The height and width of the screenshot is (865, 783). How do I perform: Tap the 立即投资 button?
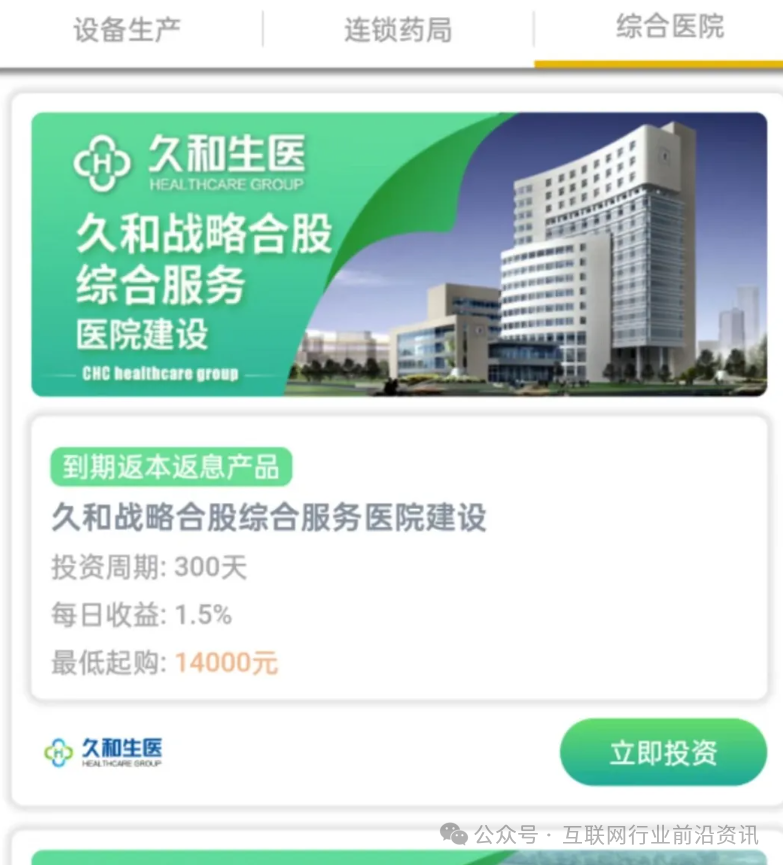pos(663,752)
